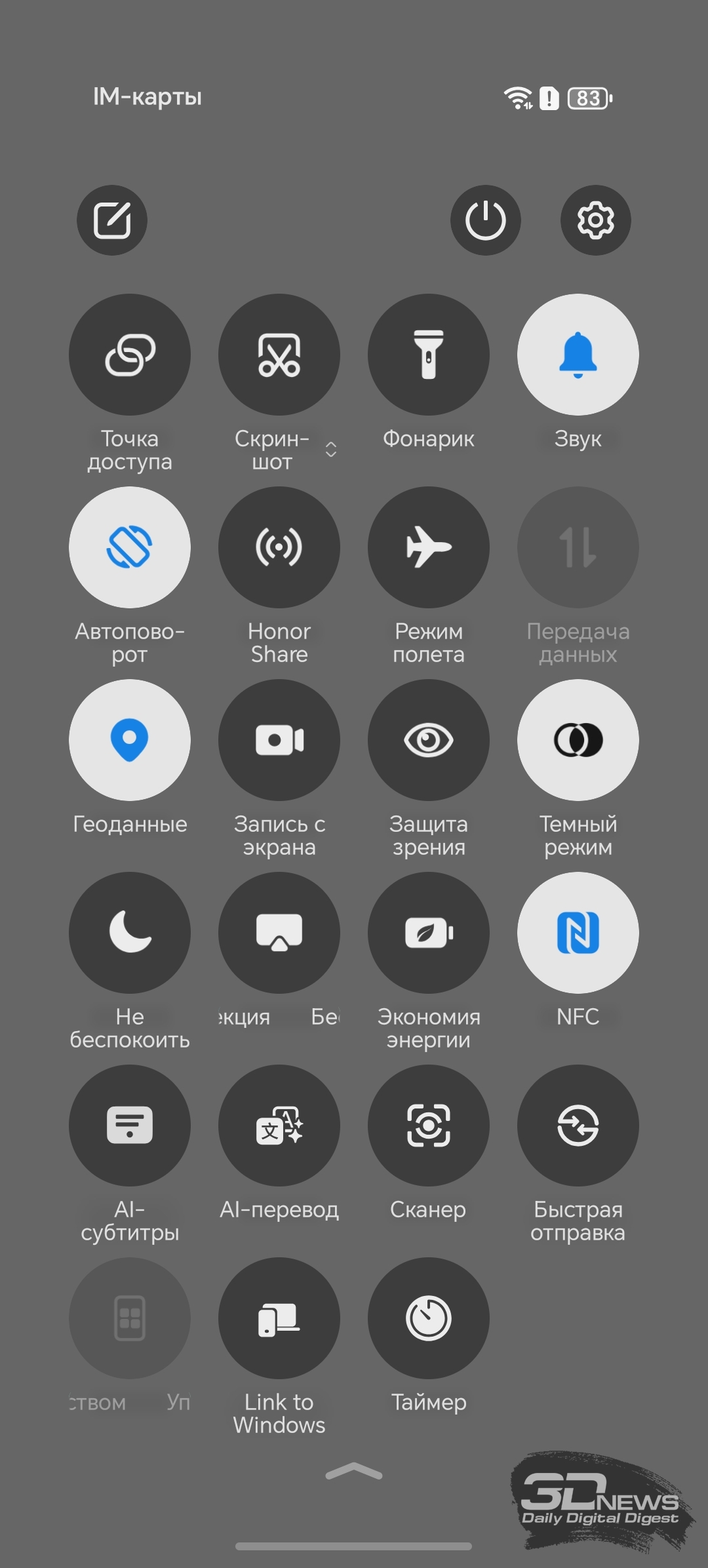Image resolution: width=708 pixels, height=1568 pixels.
Task: Enable Honor Share
Action: pos(279,547)
